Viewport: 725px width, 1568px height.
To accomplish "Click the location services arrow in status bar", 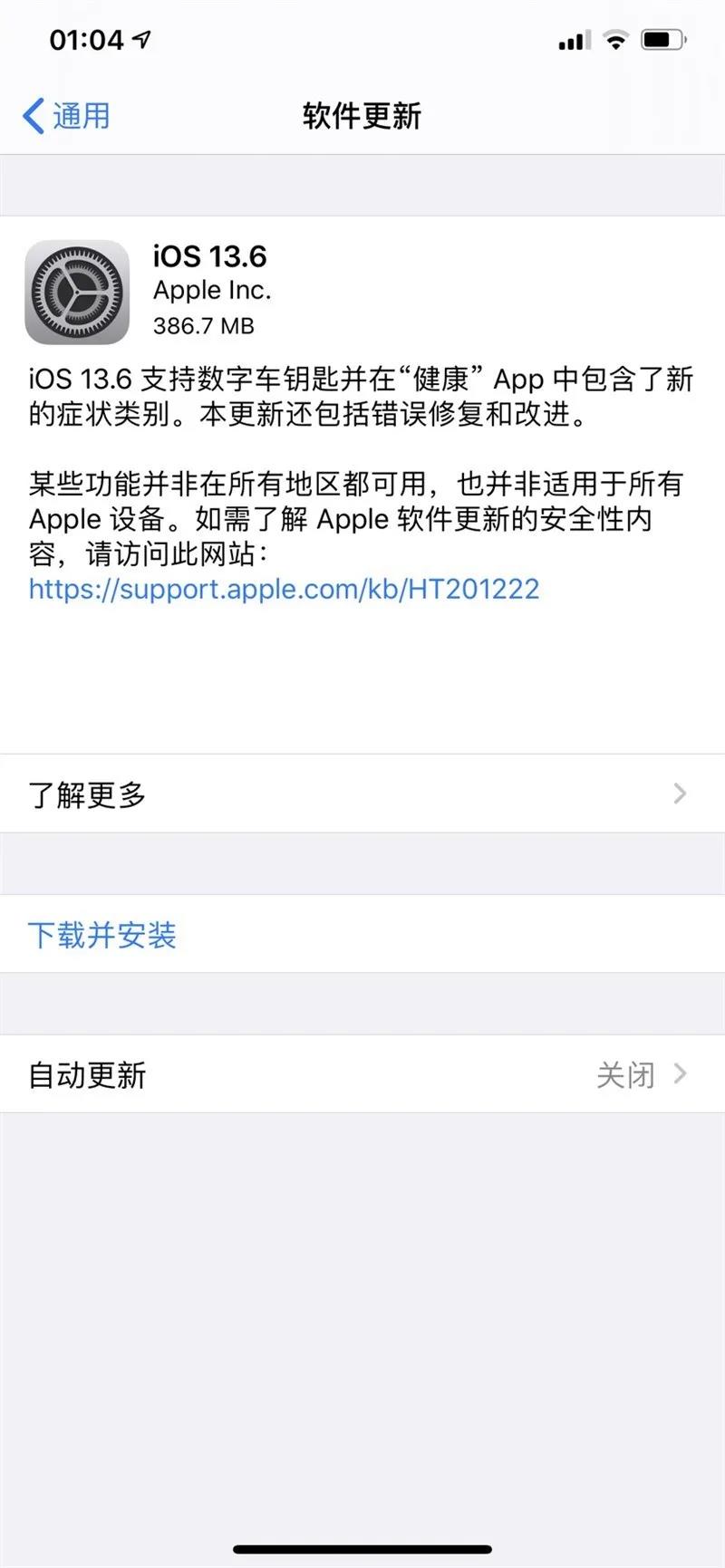I will 143,40.
